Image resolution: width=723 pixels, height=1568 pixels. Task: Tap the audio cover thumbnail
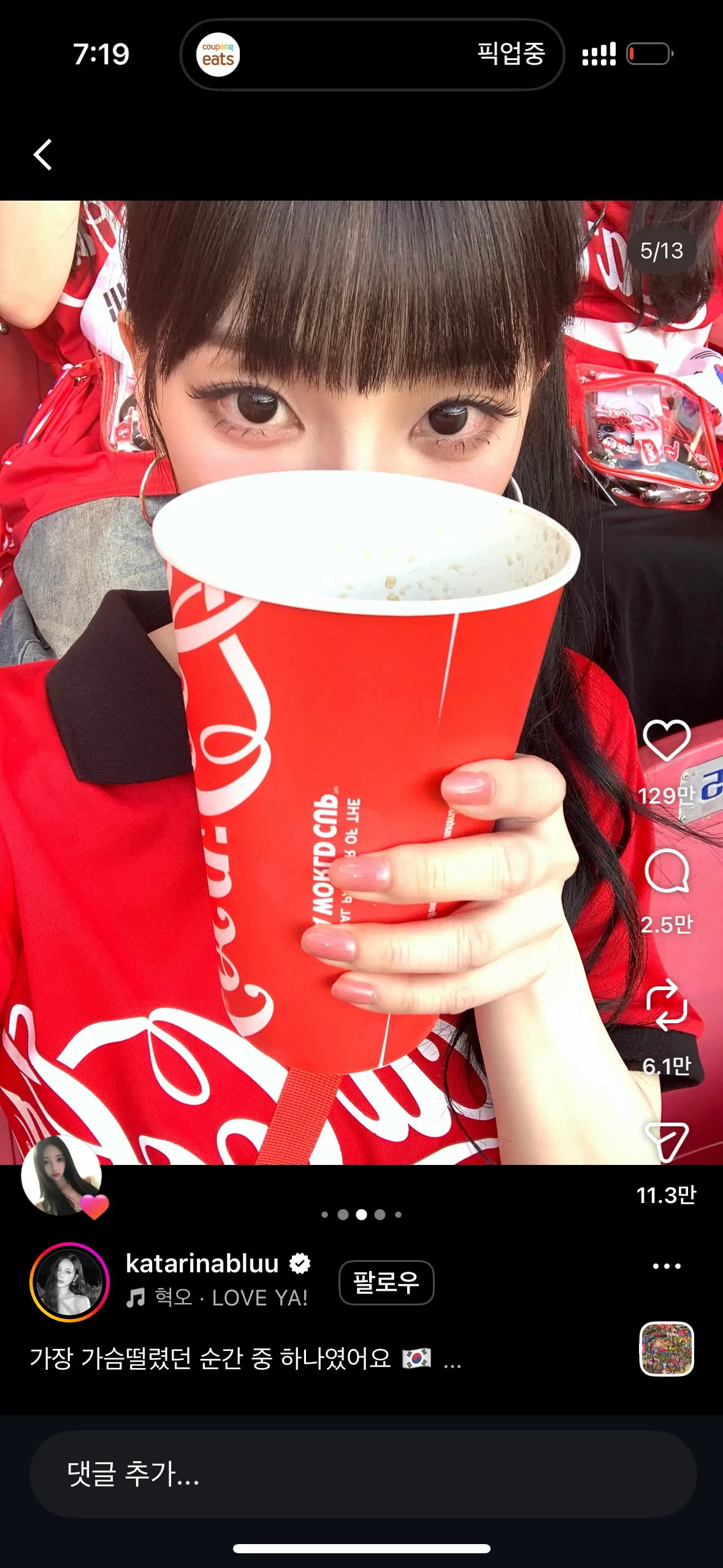point(667,1349)
